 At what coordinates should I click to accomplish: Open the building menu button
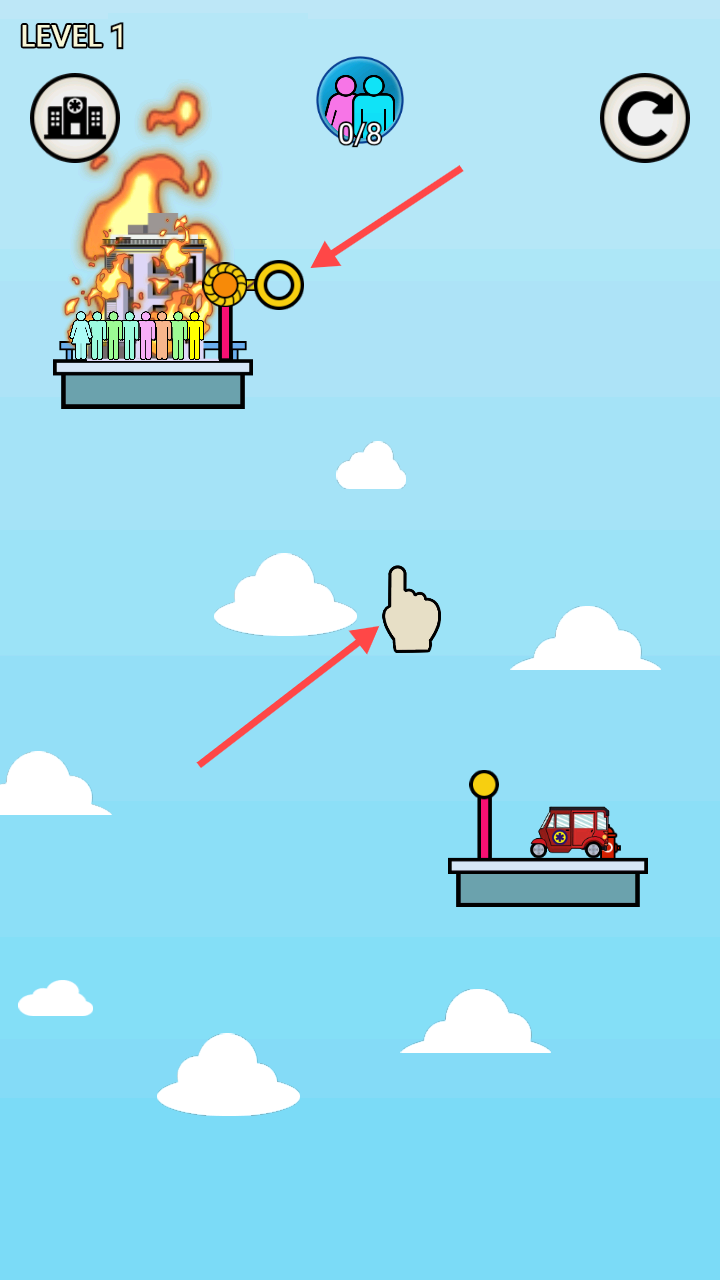75,118
